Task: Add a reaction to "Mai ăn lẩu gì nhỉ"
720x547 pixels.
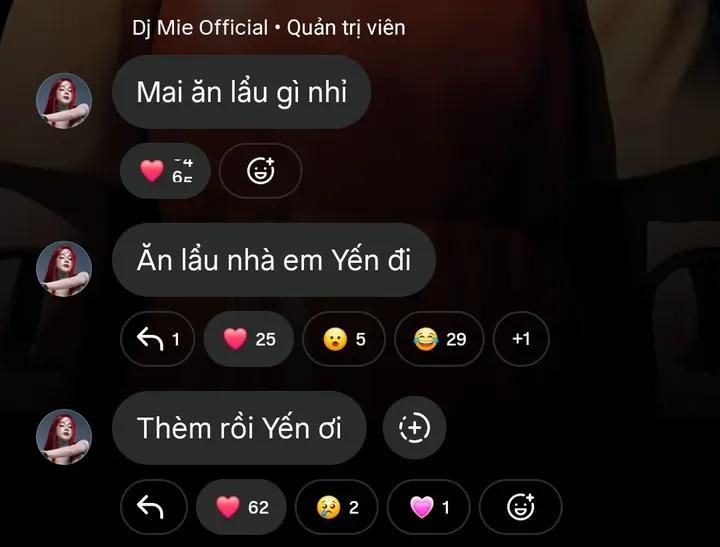Action: pyautogui.click(x=260, y=171)
